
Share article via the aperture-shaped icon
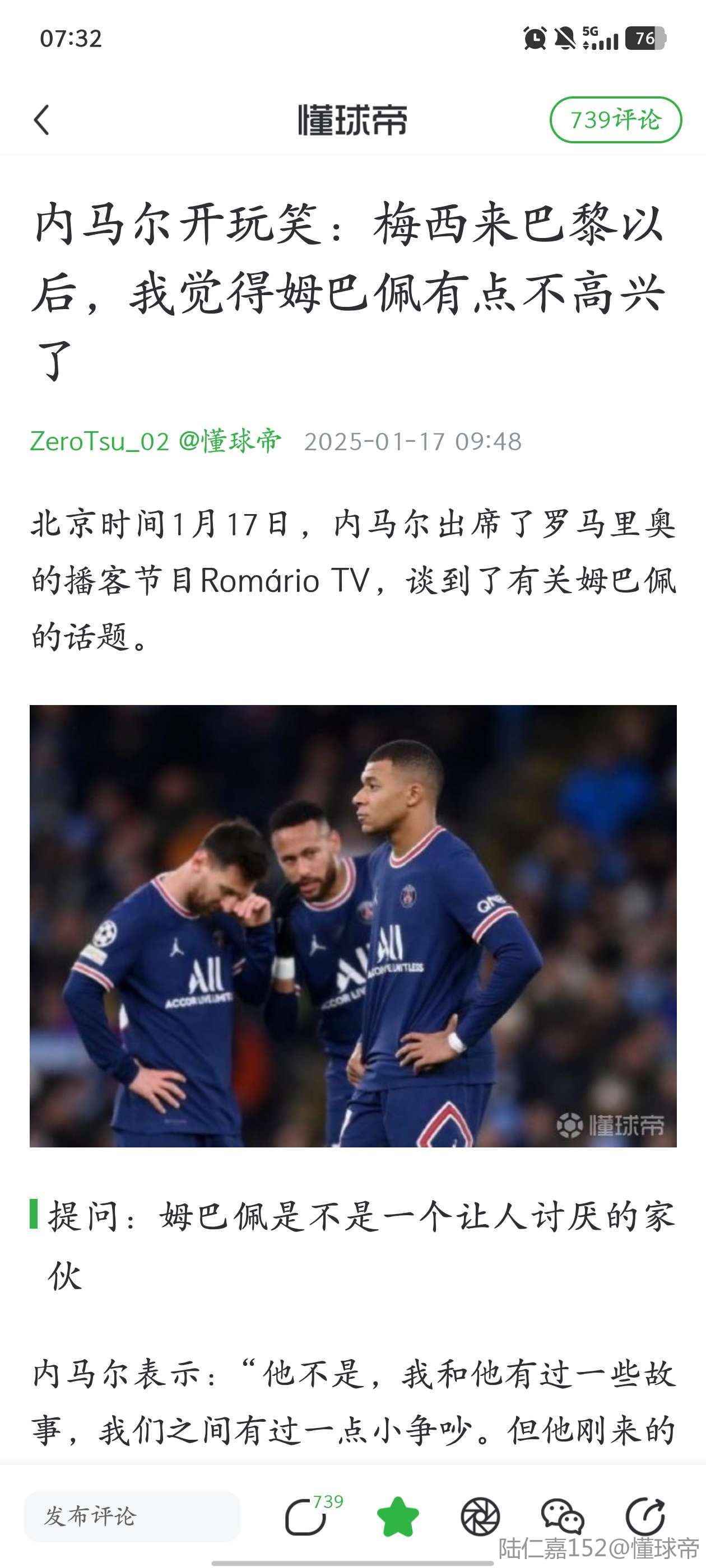click(x=480, y=1517)
